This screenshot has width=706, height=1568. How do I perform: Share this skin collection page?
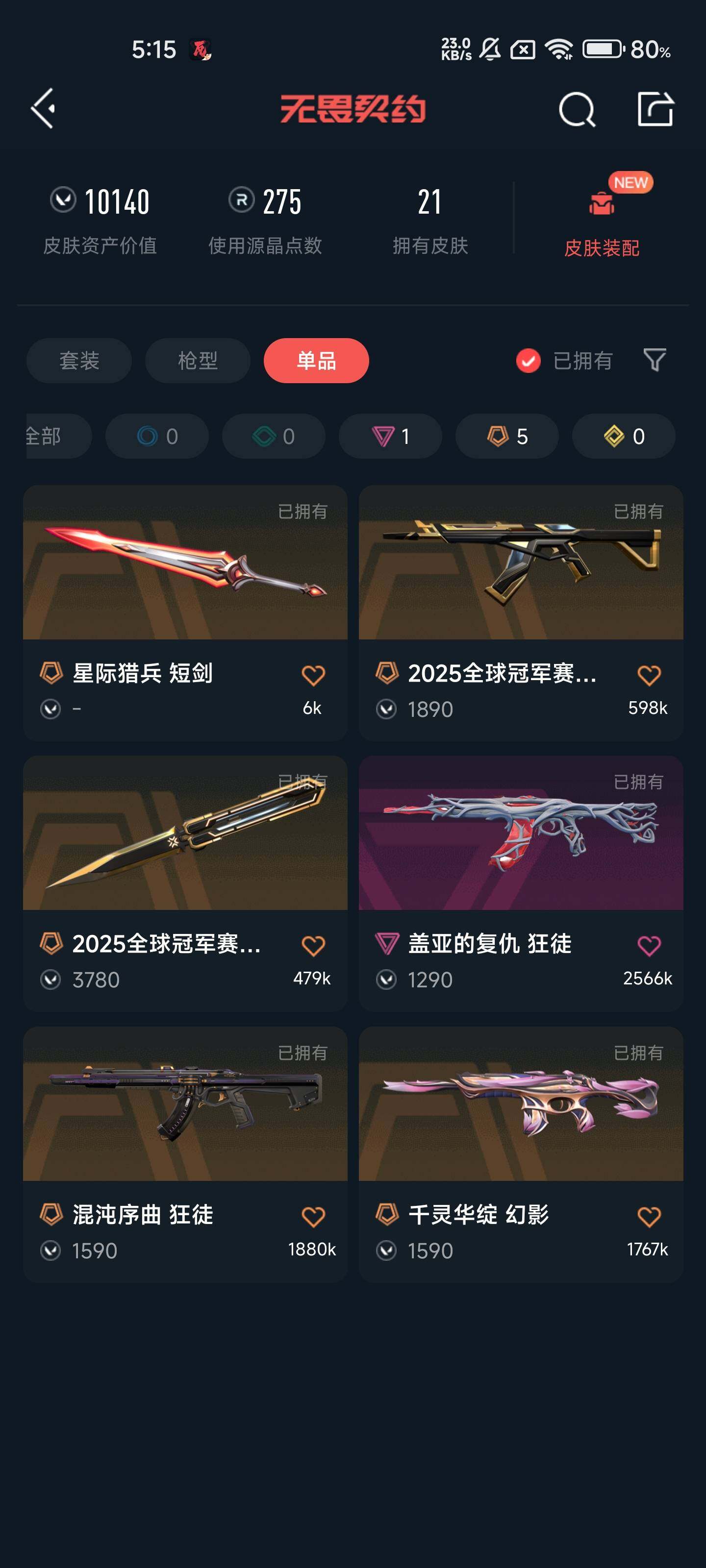[x=655, y=110]
